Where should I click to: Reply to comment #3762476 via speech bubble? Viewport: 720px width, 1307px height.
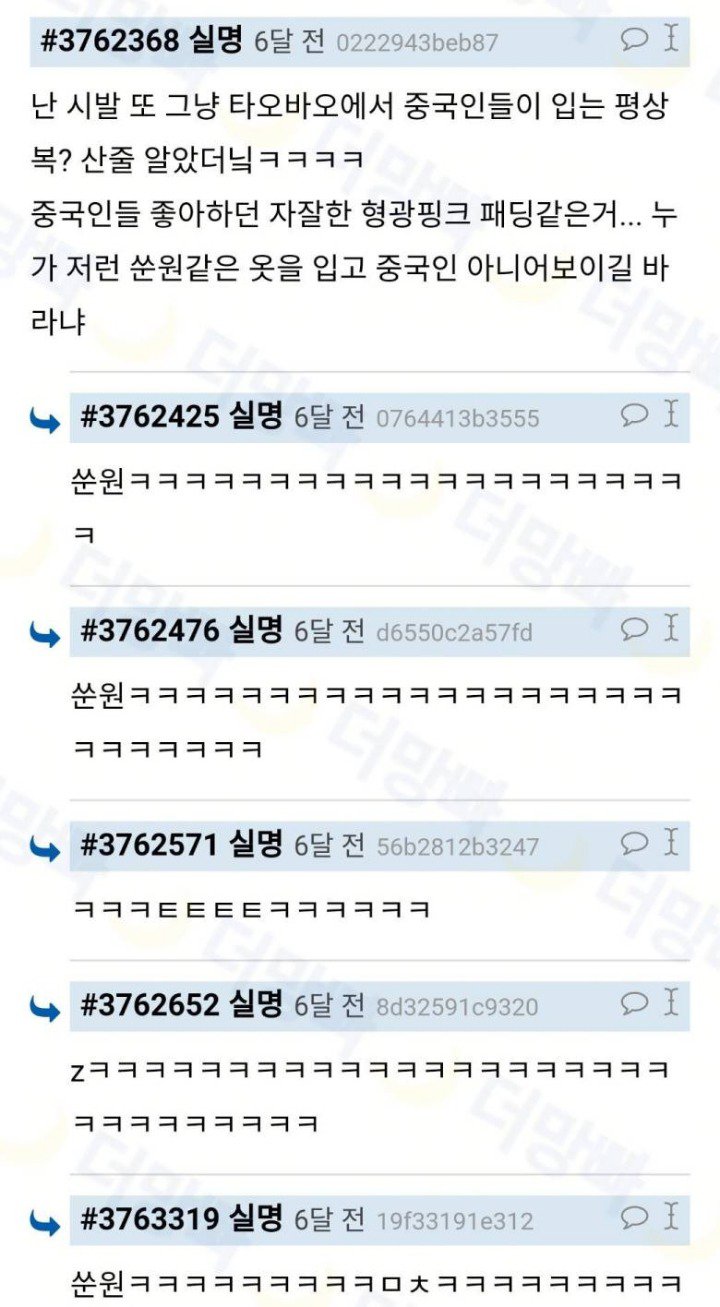[x=634, y=629]
